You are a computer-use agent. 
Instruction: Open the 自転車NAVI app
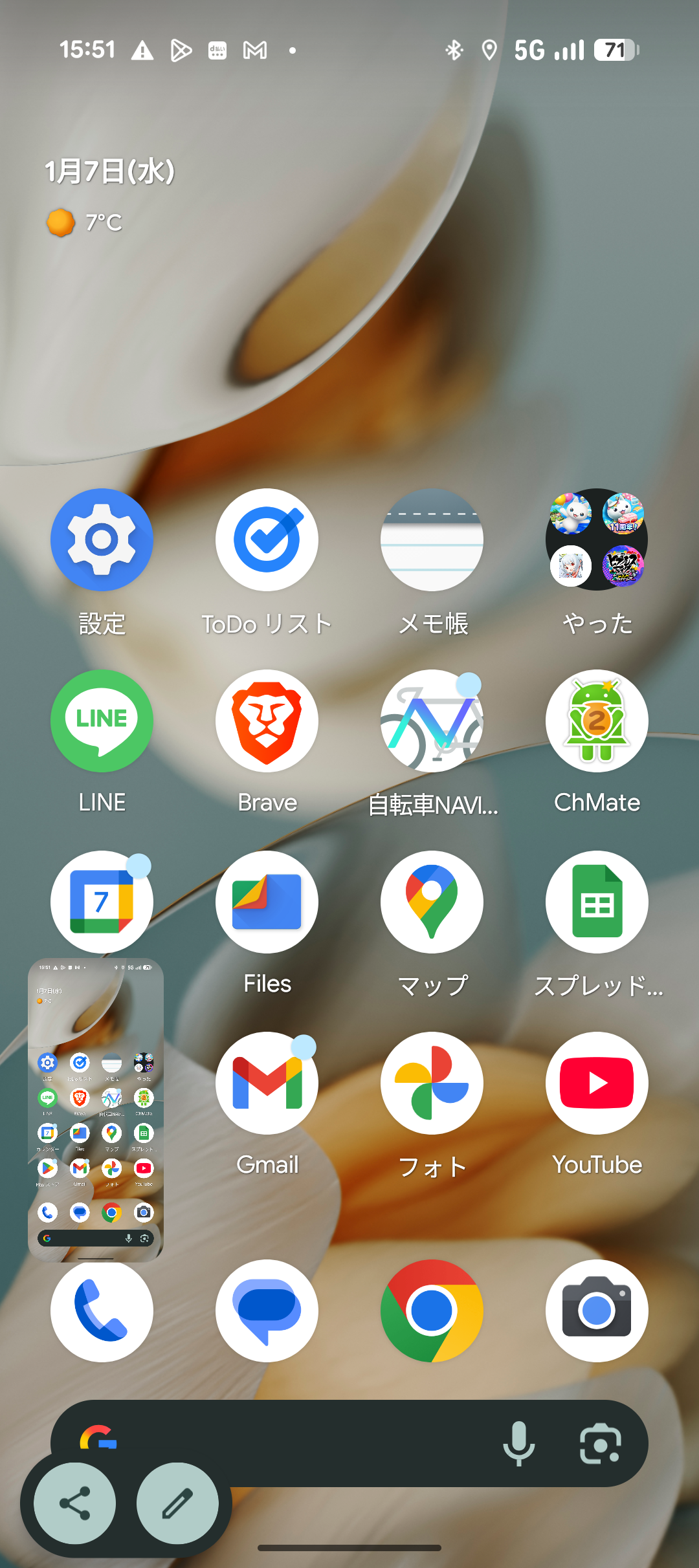coord(432,721)
